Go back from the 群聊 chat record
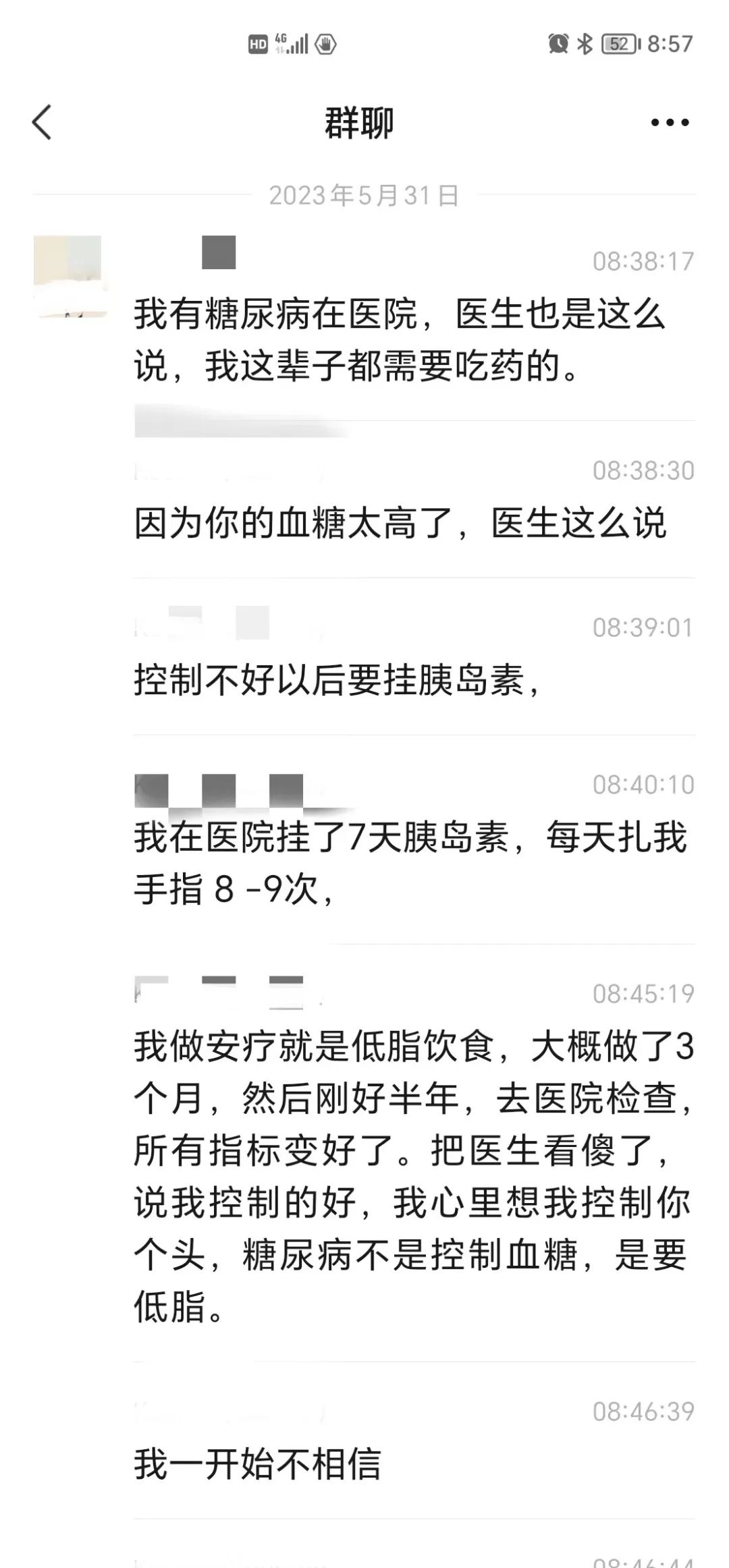The image size is (729, 1568). (42, 123)
